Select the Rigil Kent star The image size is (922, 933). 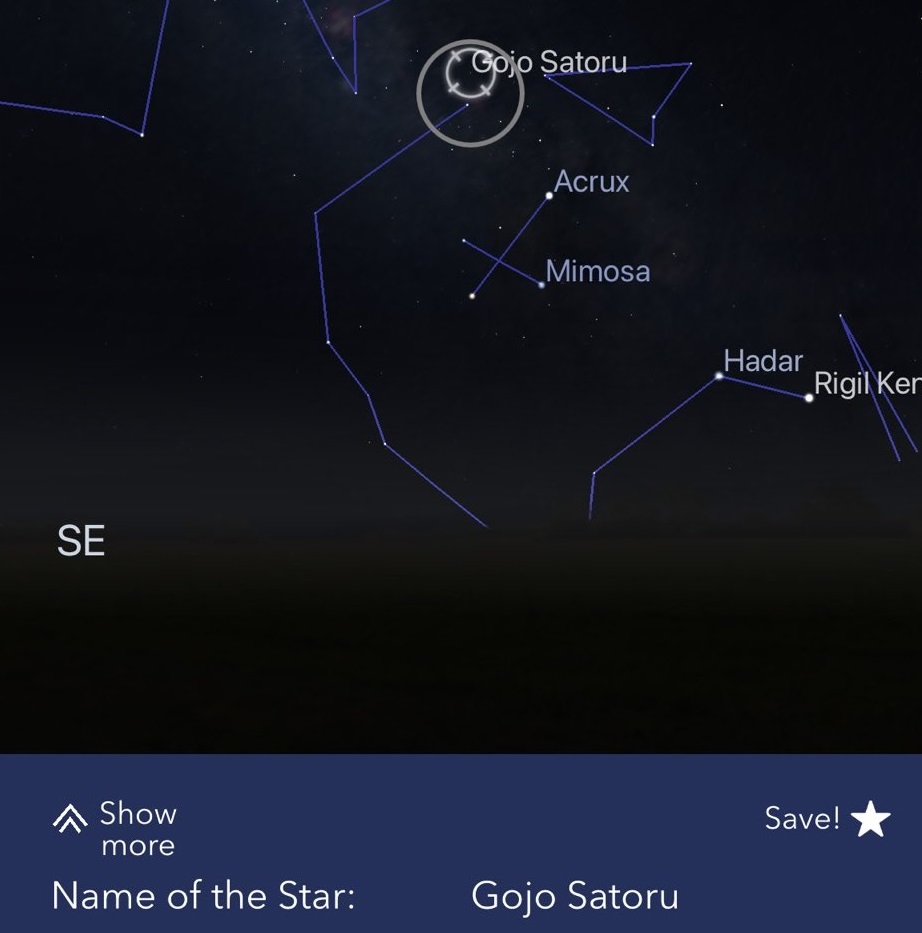tap(809, 397)
